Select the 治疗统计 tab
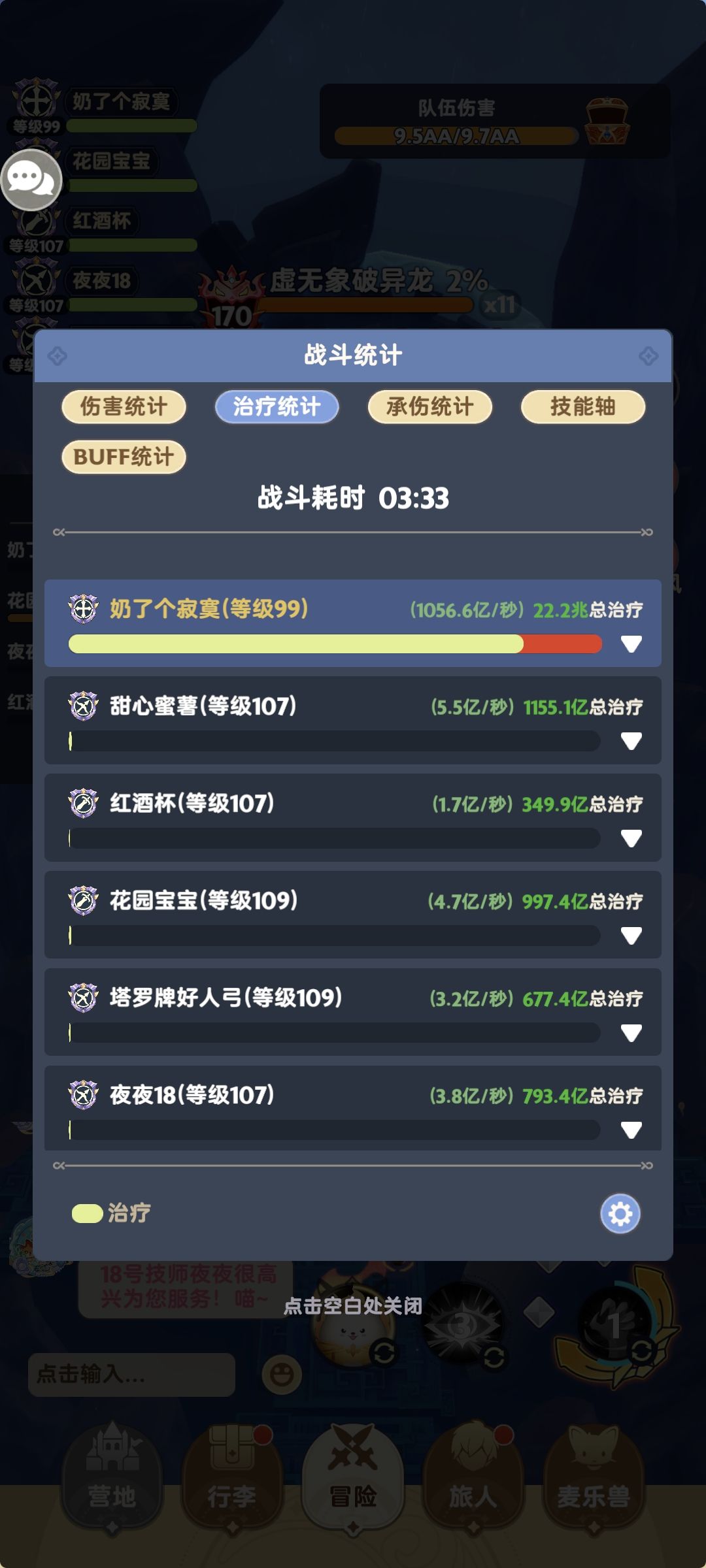 277,406
